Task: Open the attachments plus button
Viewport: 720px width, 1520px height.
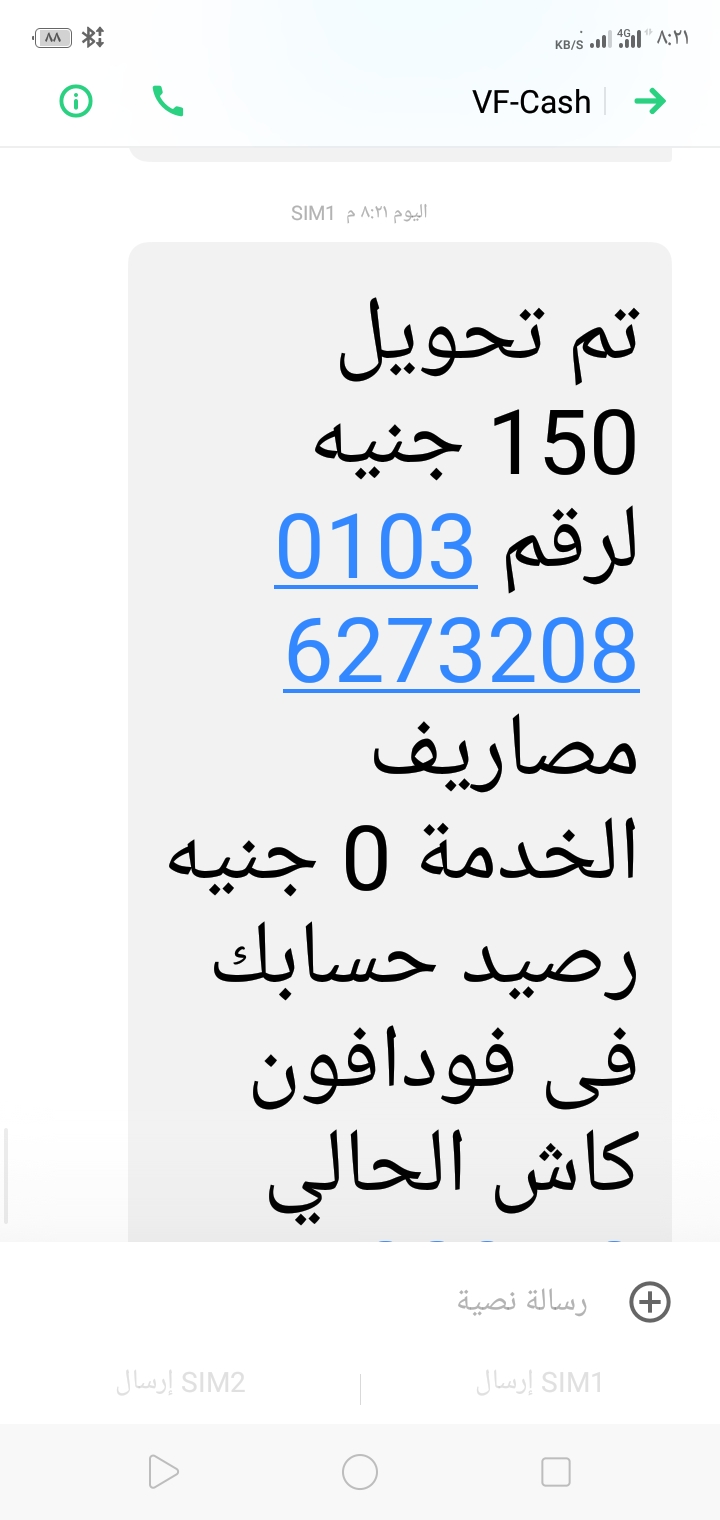Action: (x=649, y=1302)
